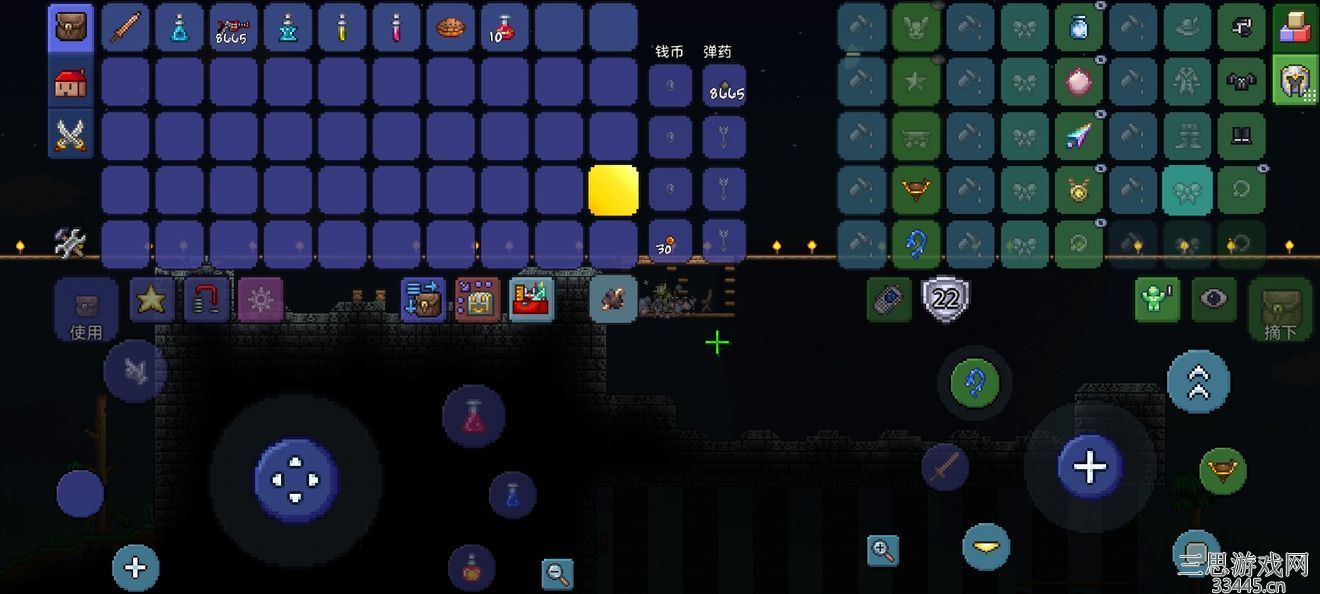Tap the 使用 use button
This screenshot has height=594, width=1320.
[86, 310]
